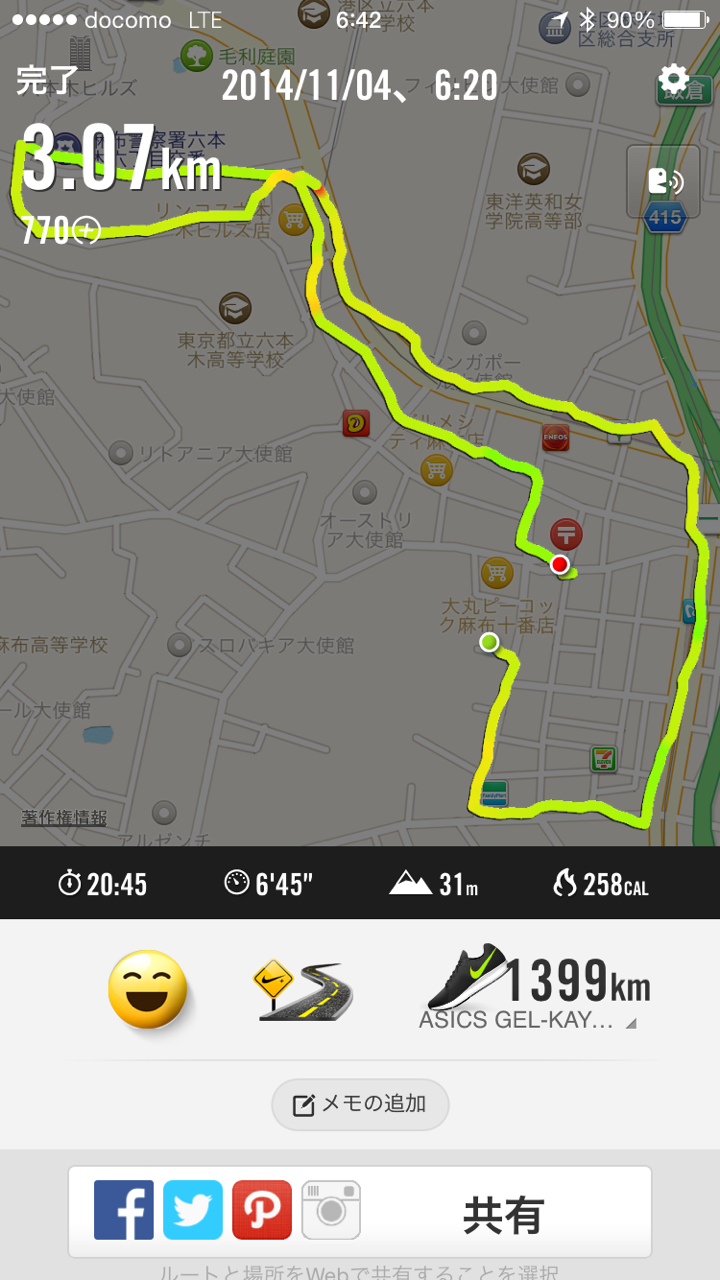Image resolution: width=720 pixels, height=1280 pixels.
Task: Change the road terrain type icon
Action: click(x=304, y=990)
